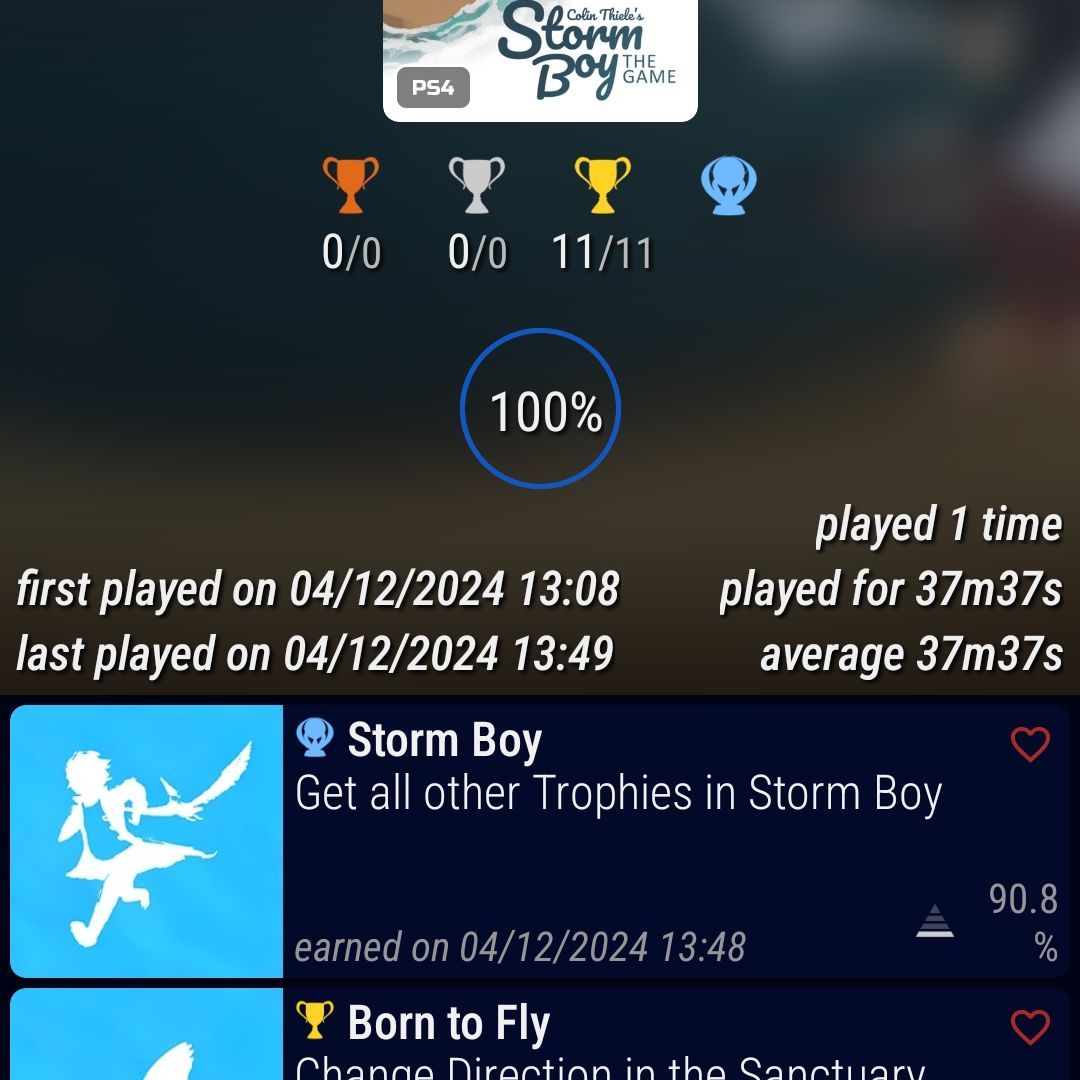Open the Storm Boy game cover image
The image size is (1080, 1080).
pos(540,60)
